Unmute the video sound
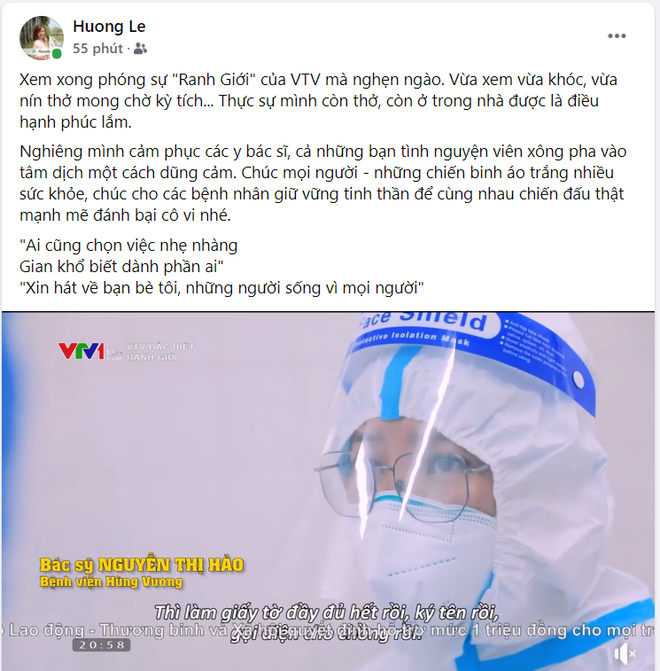 626,652
